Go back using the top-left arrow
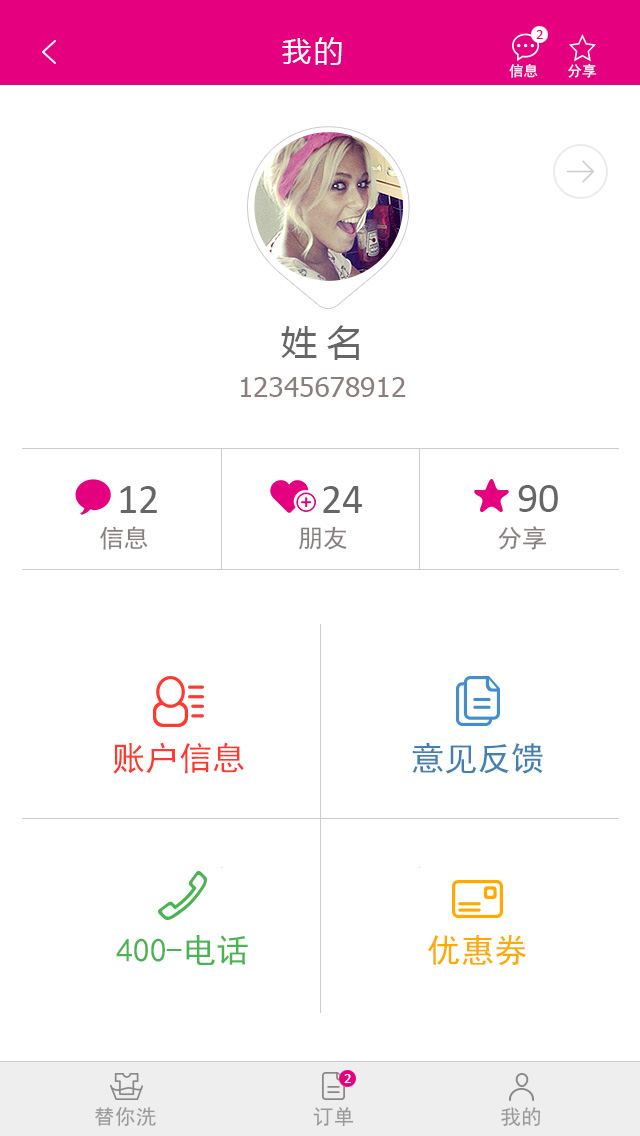 coord(49,52)
